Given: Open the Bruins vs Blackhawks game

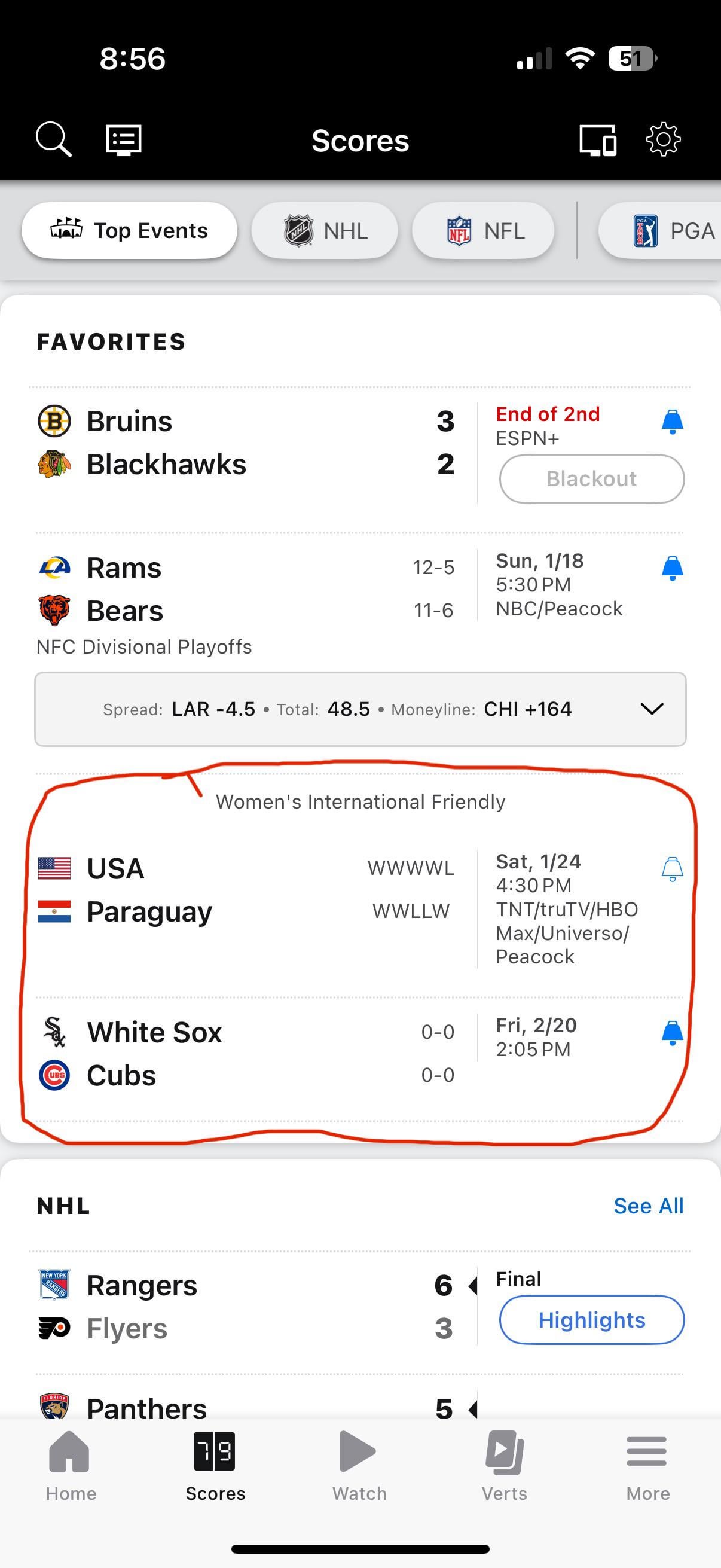Looking at the screenshot, I should click(243, 443).
